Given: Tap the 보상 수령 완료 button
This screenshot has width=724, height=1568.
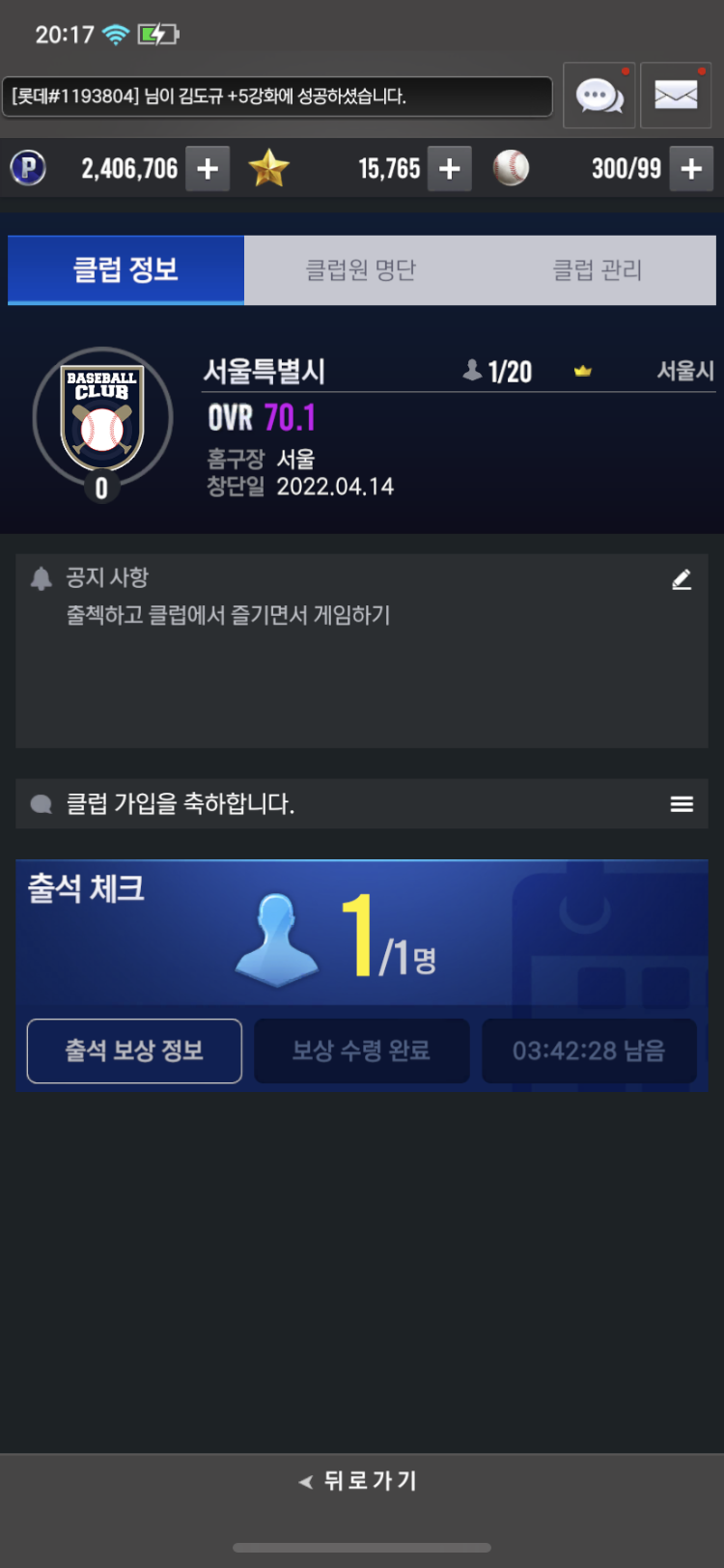Looking at the screenshot, I should click(x=361, y=1050).
